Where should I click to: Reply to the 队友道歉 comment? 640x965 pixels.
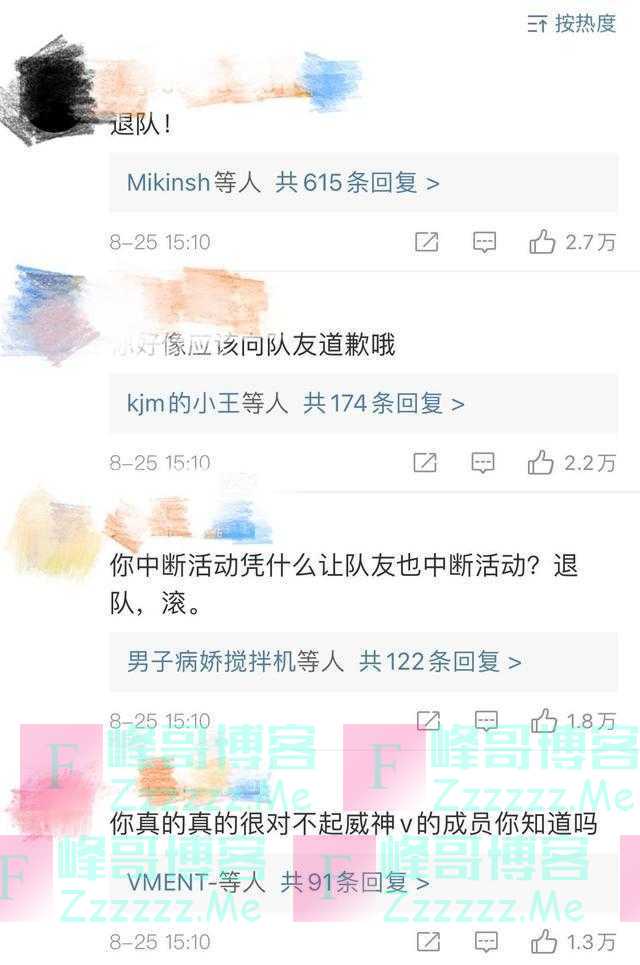tap(484, 462)
